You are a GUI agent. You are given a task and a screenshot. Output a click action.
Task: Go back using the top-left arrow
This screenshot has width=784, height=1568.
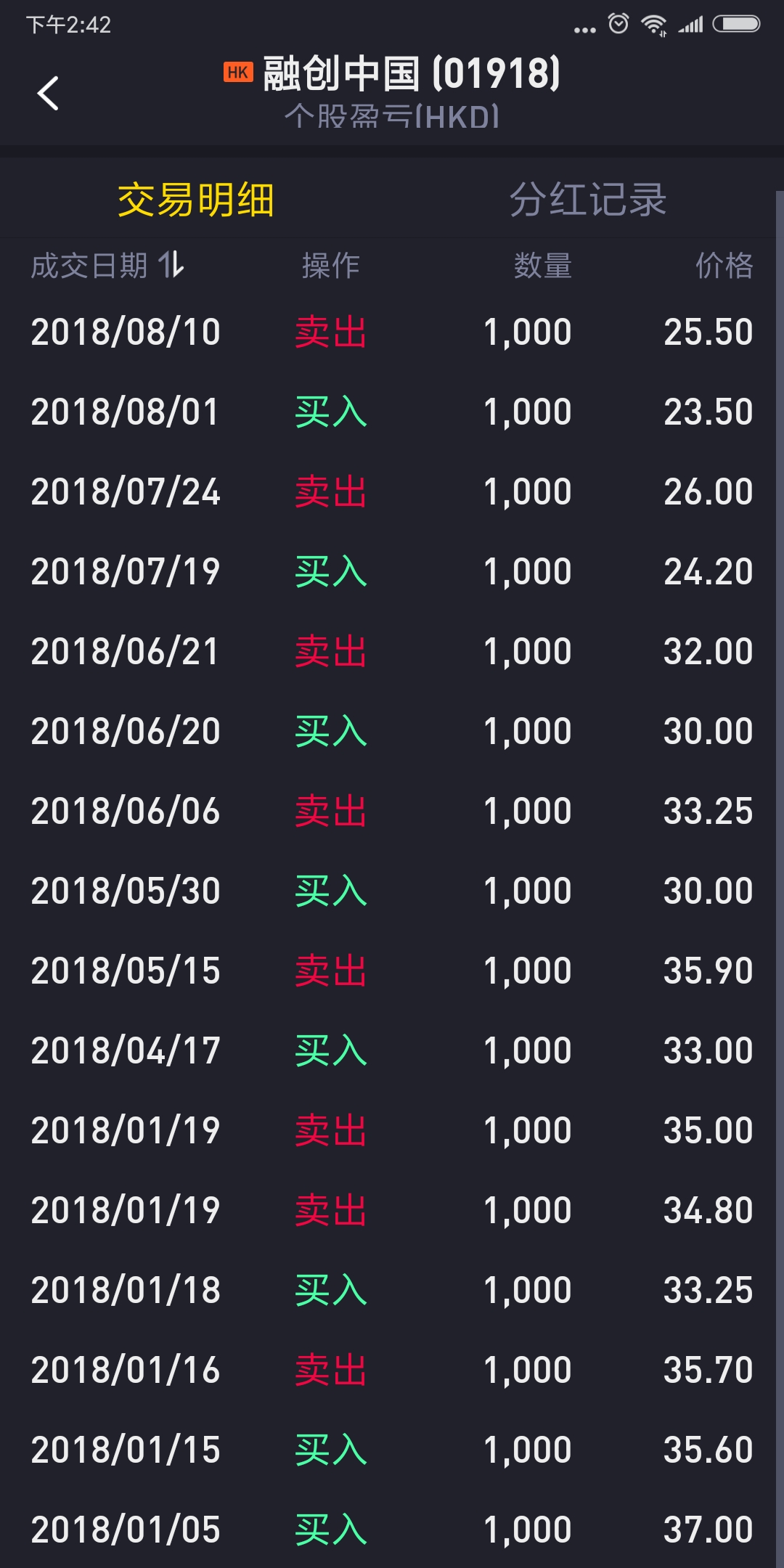[x=48, y=93]
